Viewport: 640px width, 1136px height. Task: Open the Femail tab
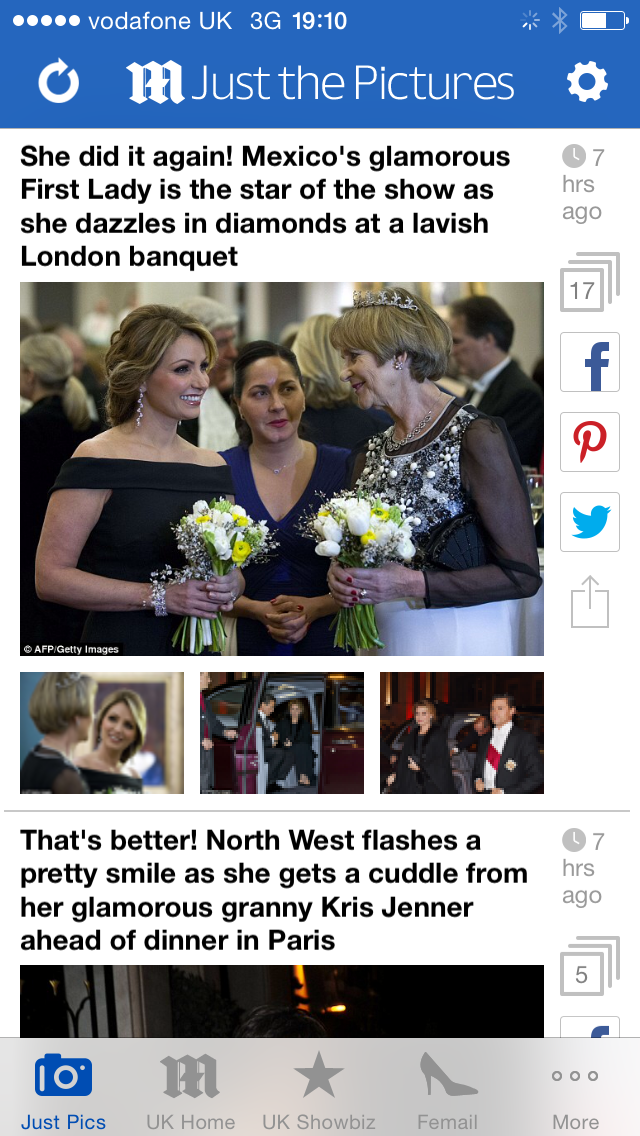click(447, 1090)
